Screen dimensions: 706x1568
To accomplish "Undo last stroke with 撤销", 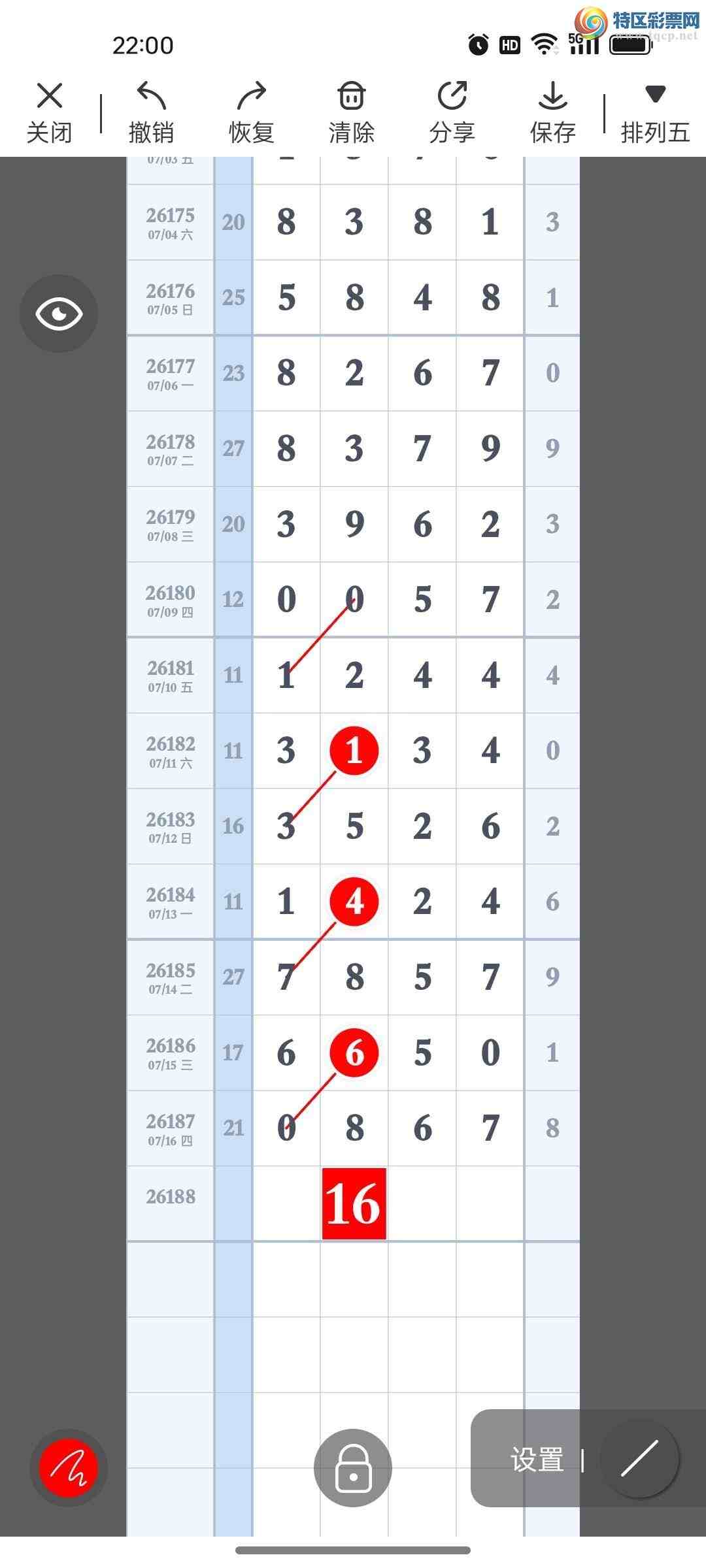I will pyautogui.click(x=151, y=112).
